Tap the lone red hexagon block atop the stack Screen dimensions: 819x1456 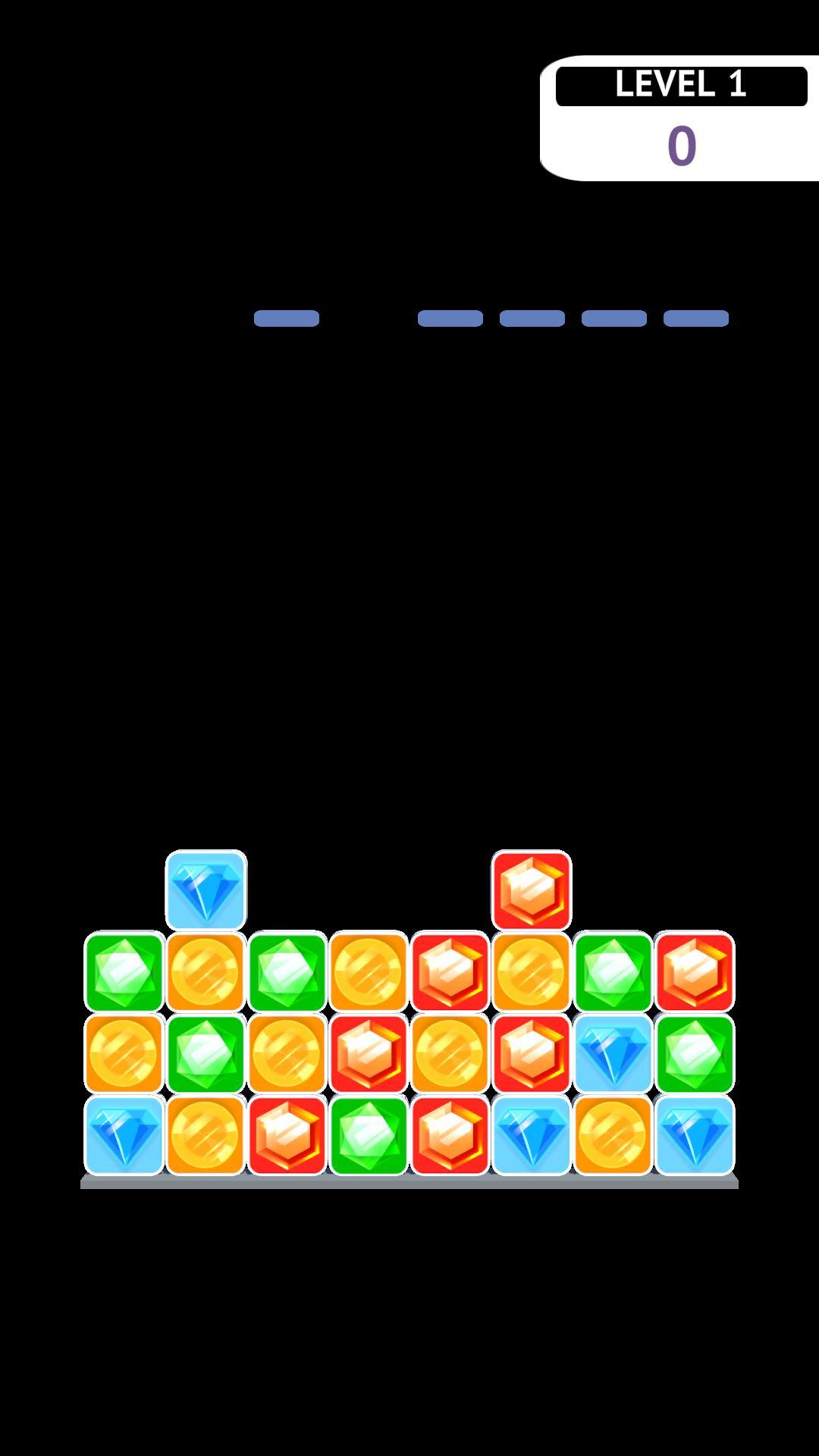click(x=532, y=890)
